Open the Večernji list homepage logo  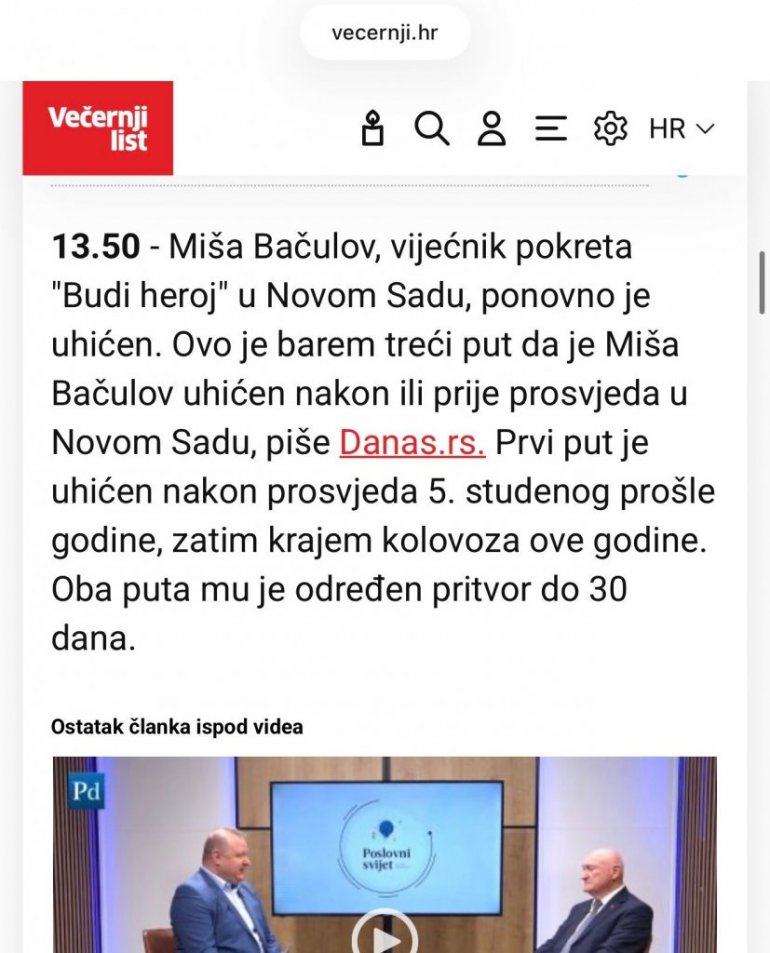coord(98,128)
